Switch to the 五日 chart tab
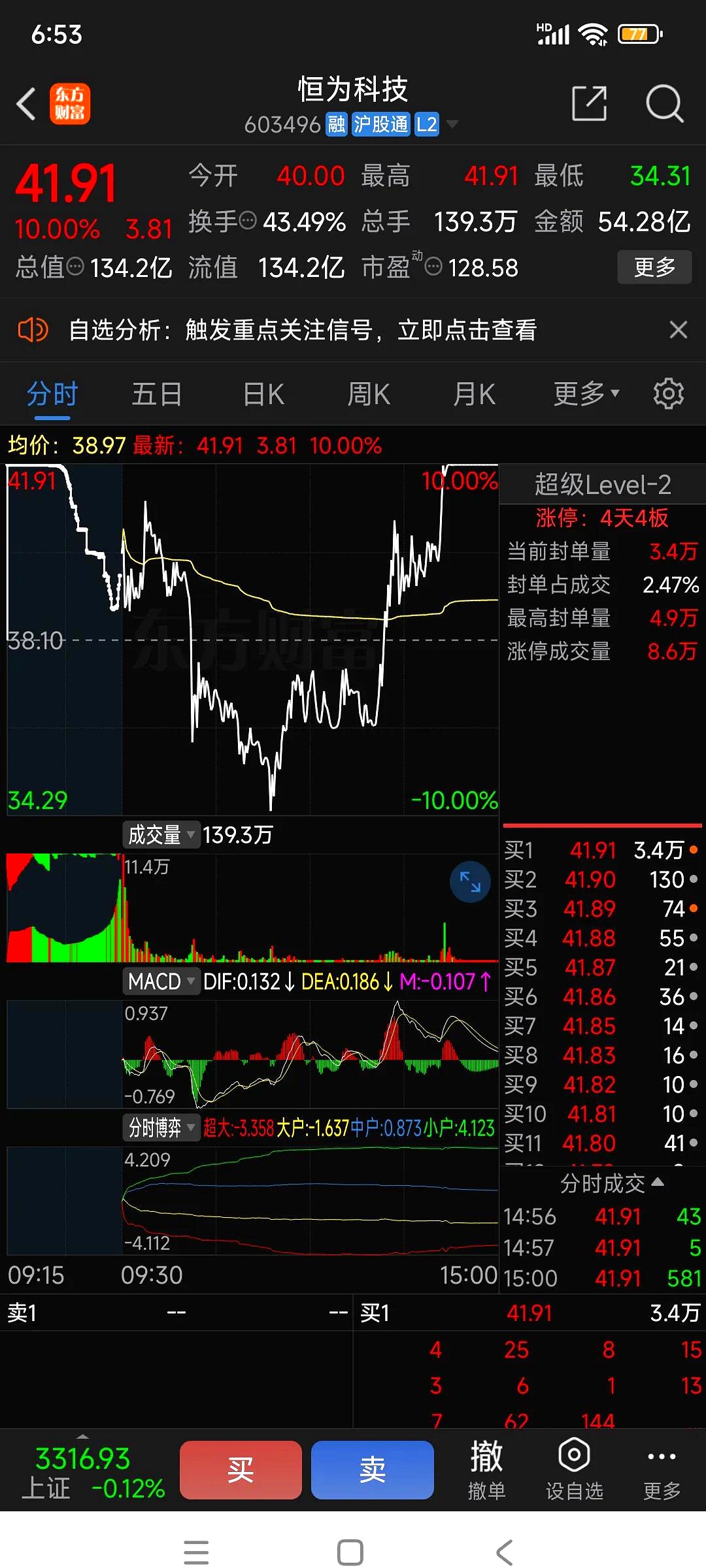Image resolution: width=706 pixels, height=1568 pixels. pos(157,395)
